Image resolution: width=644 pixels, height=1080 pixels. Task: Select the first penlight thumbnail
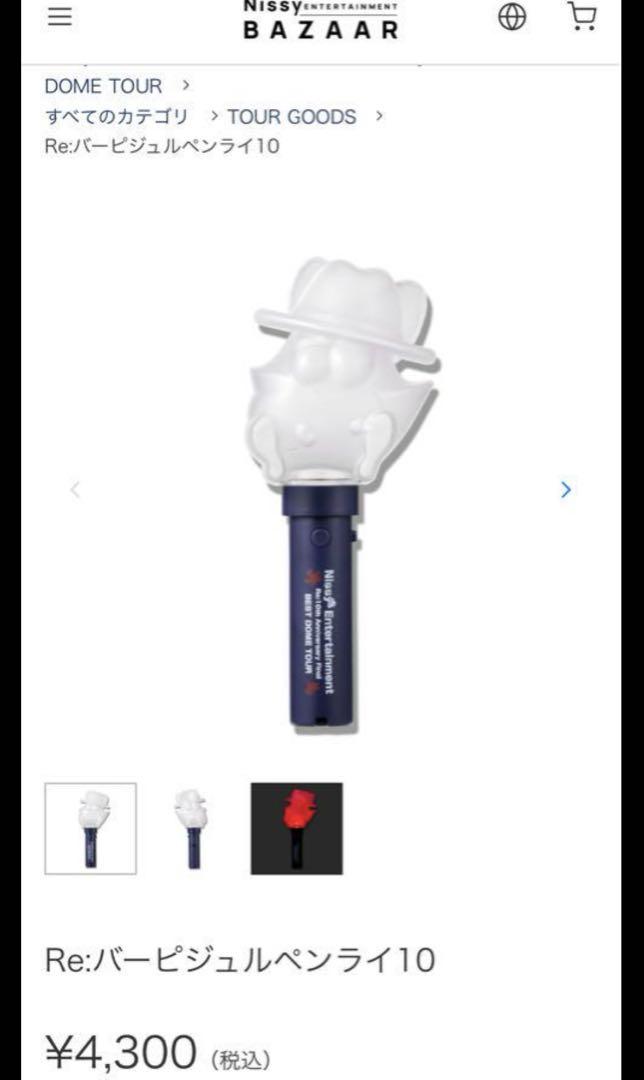click(90, 829)
